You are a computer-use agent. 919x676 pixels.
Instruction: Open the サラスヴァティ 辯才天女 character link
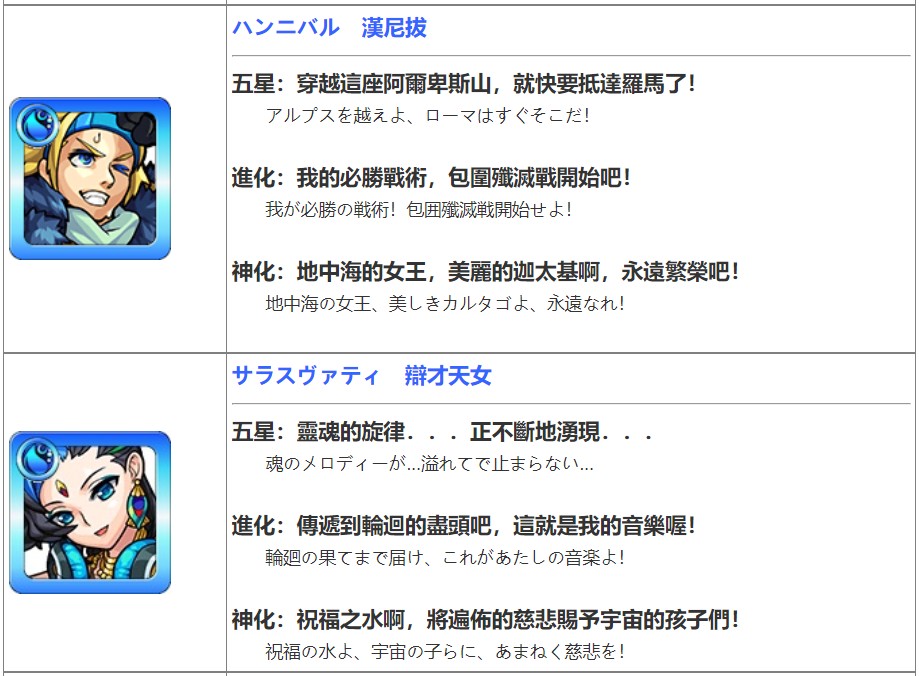coord(361,376)
